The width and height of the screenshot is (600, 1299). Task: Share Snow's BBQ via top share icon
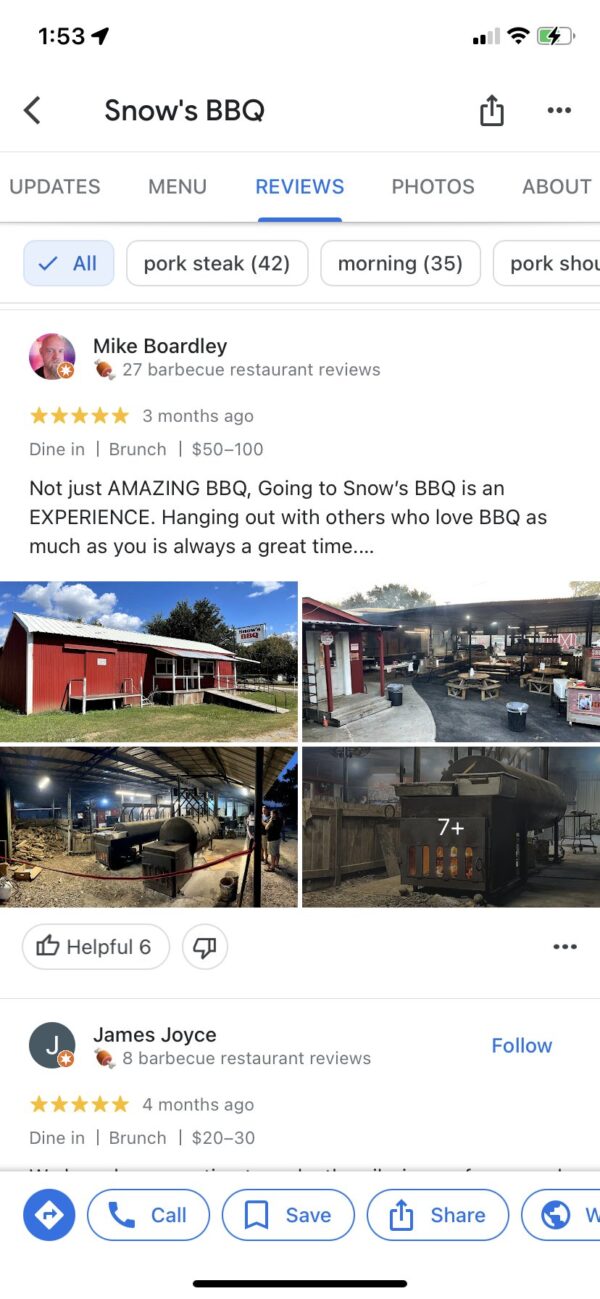click(x=491, y=111)
